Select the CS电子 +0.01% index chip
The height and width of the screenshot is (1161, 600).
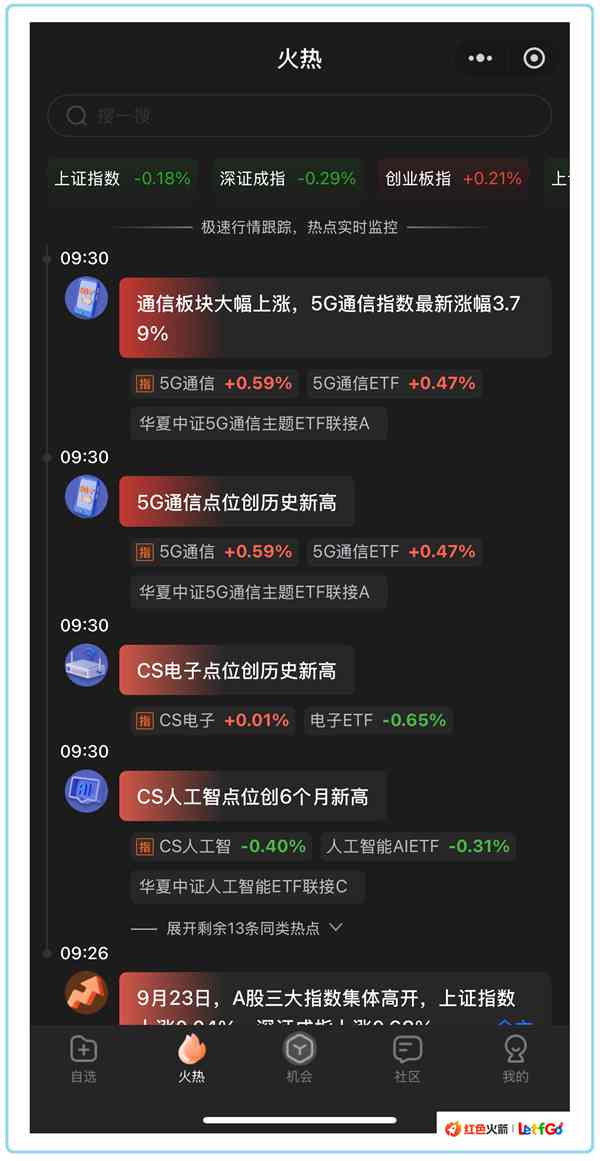point(213,720)
